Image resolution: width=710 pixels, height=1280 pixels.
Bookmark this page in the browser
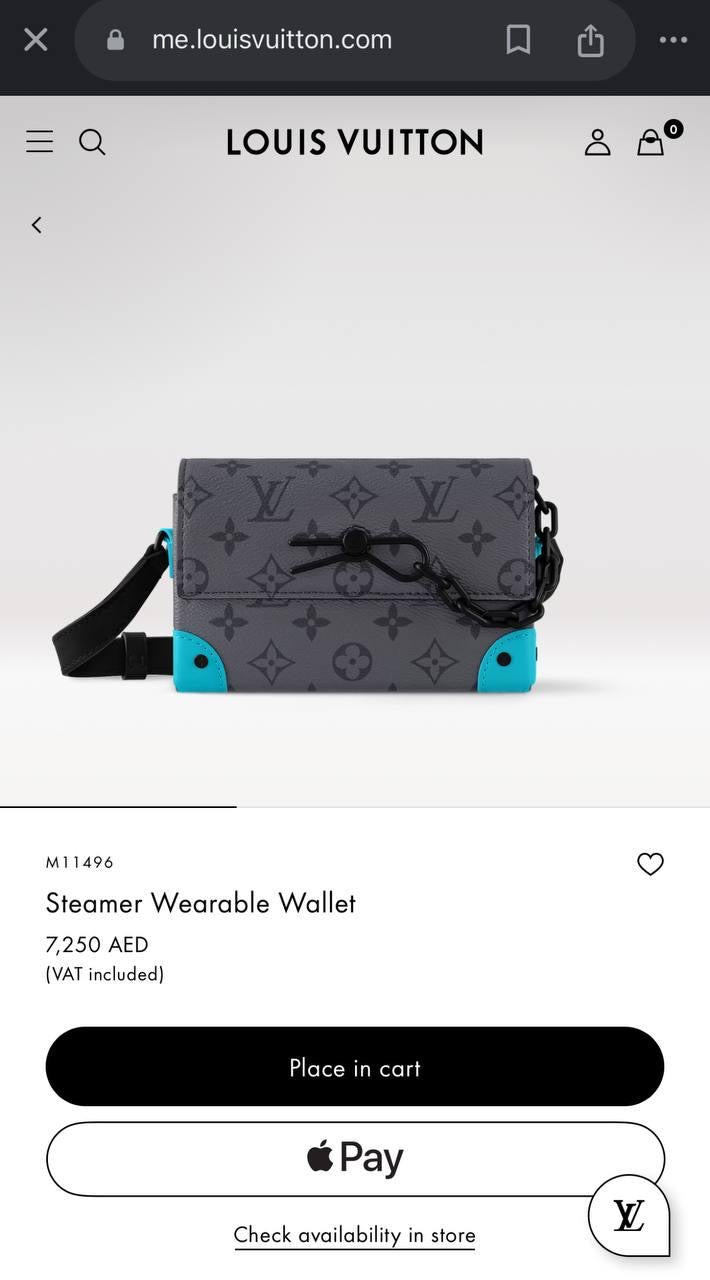pyautogui.click(x=518, y=40)
